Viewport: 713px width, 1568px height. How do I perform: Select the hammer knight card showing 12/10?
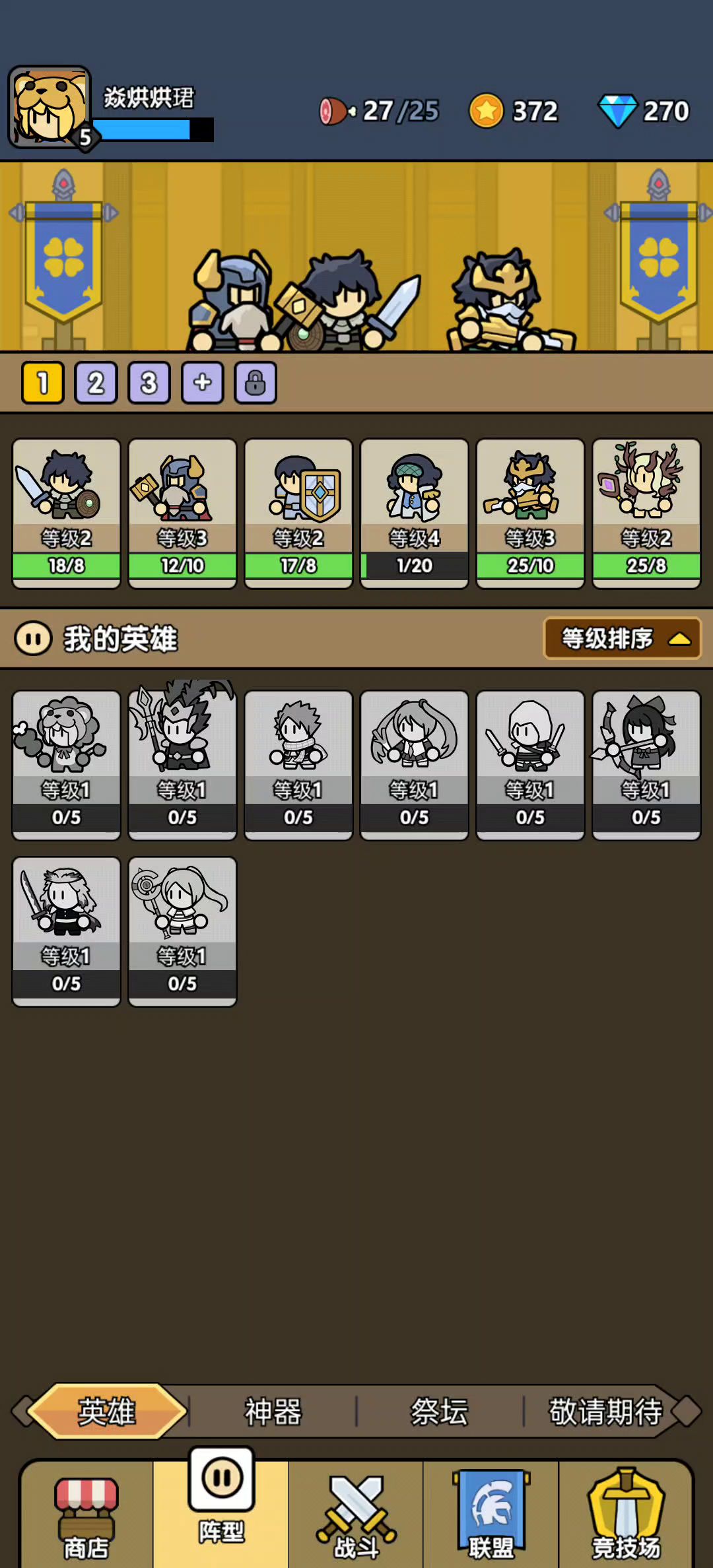(x=182, y=511)
